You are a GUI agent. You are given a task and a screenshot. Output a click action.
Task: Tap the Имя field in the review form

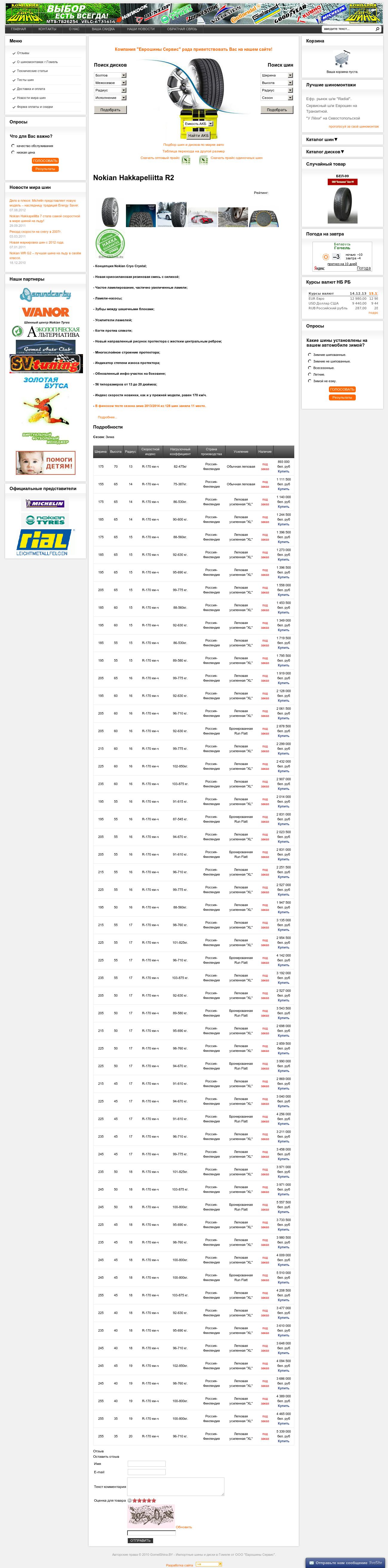(x=146, y=1464)
